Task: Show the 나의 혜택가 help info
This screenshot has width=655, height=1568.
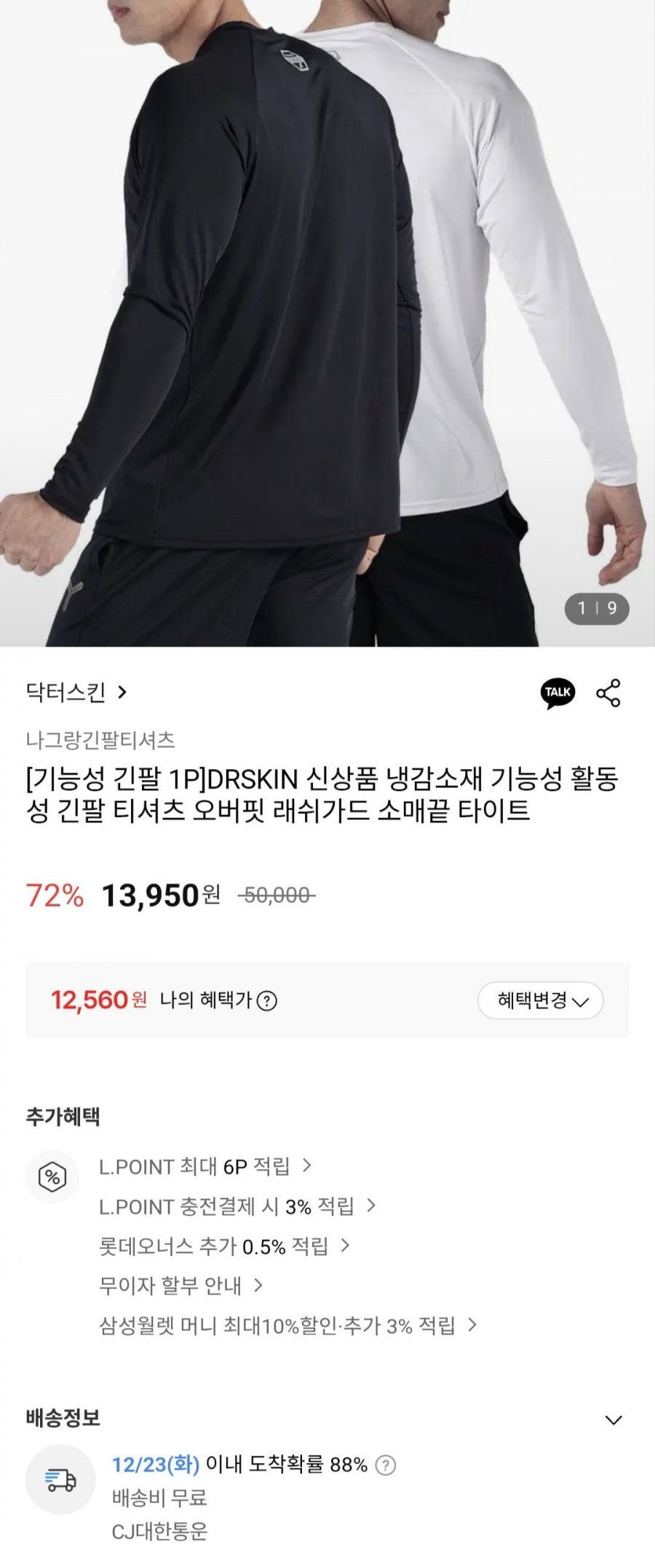Action: tap(268, 1001)
